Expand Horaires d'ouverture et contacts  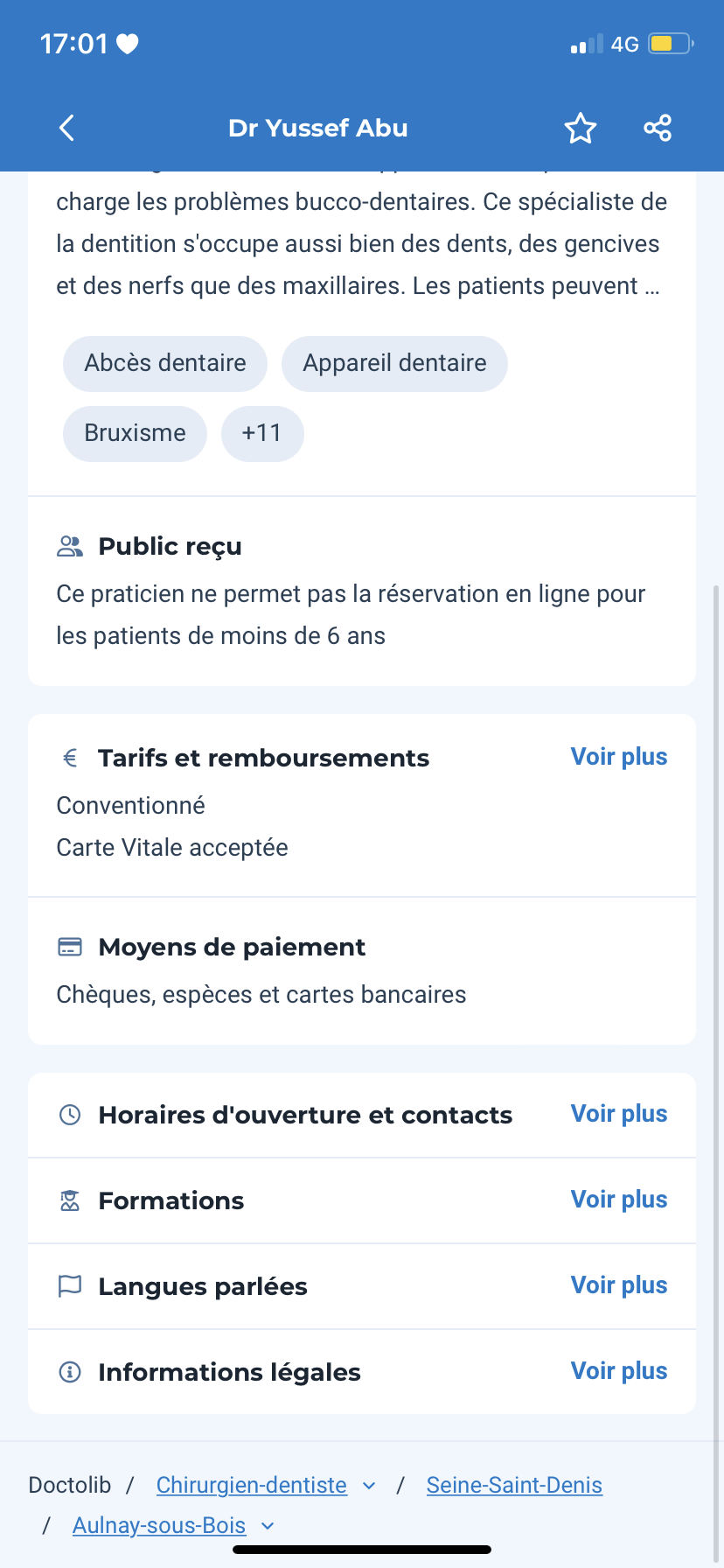pyautogui.click(x=618, y=1114)
